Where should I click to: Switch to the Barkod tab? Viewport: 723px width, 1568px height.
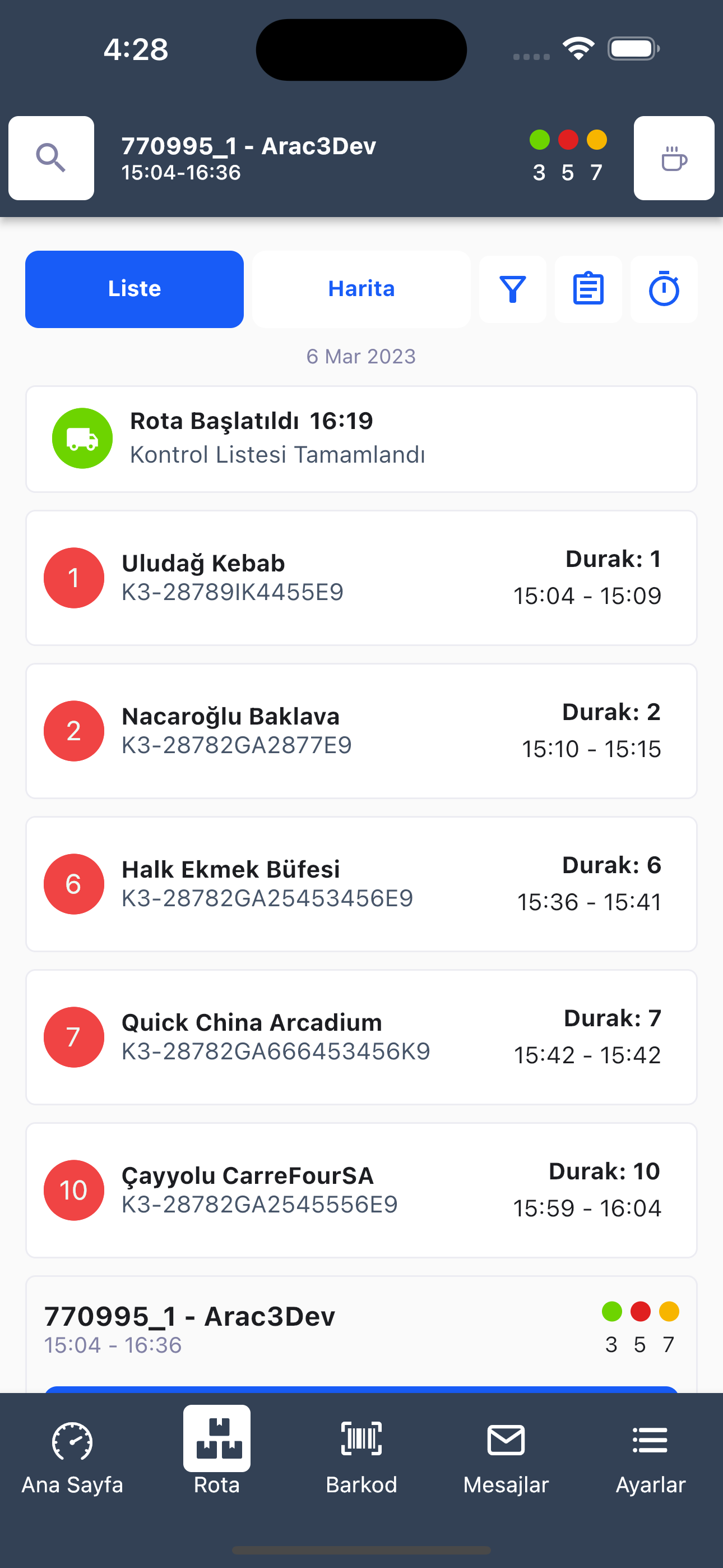[361, 1458]
